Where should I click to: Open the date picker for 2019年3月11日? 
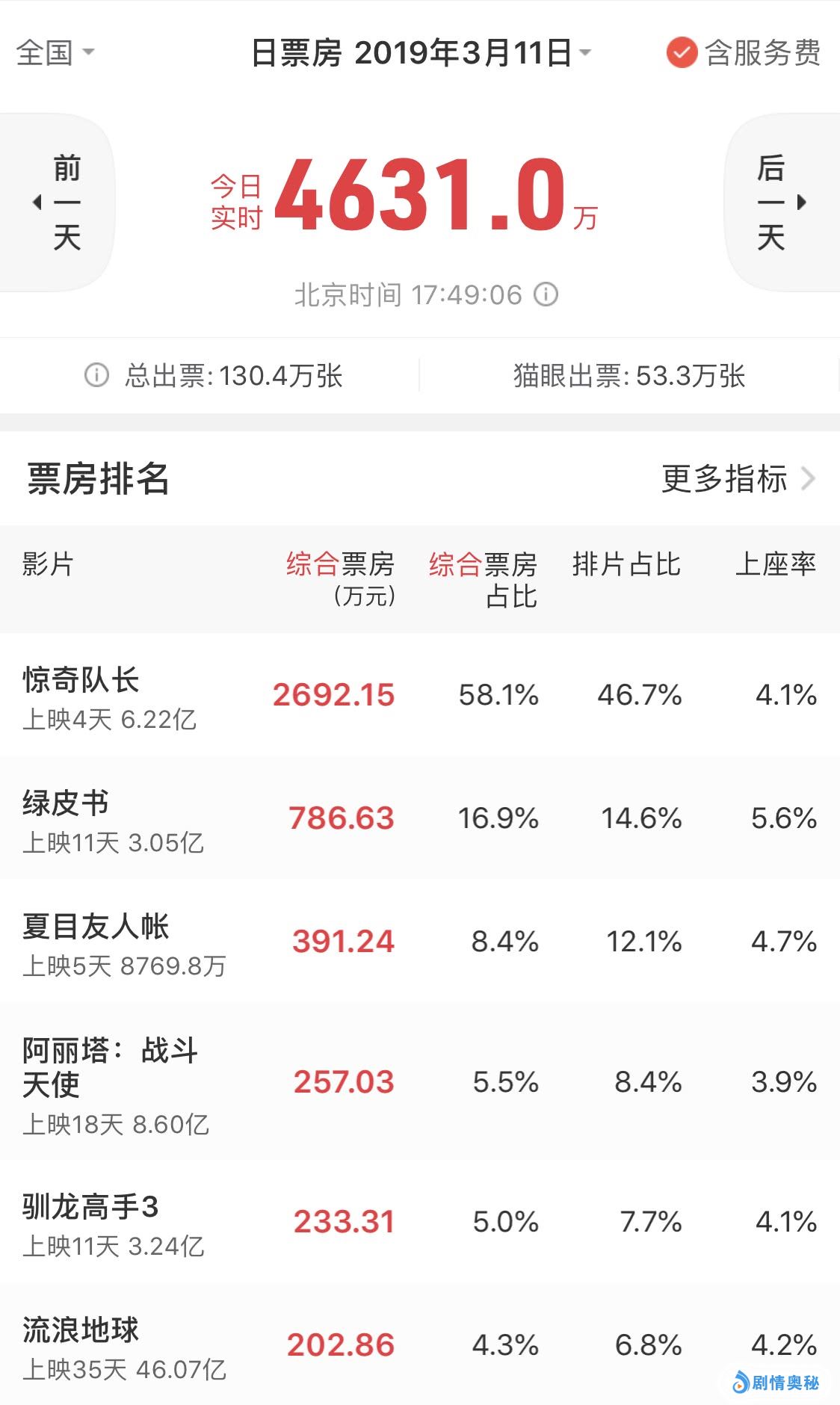[x=421, y=53]
